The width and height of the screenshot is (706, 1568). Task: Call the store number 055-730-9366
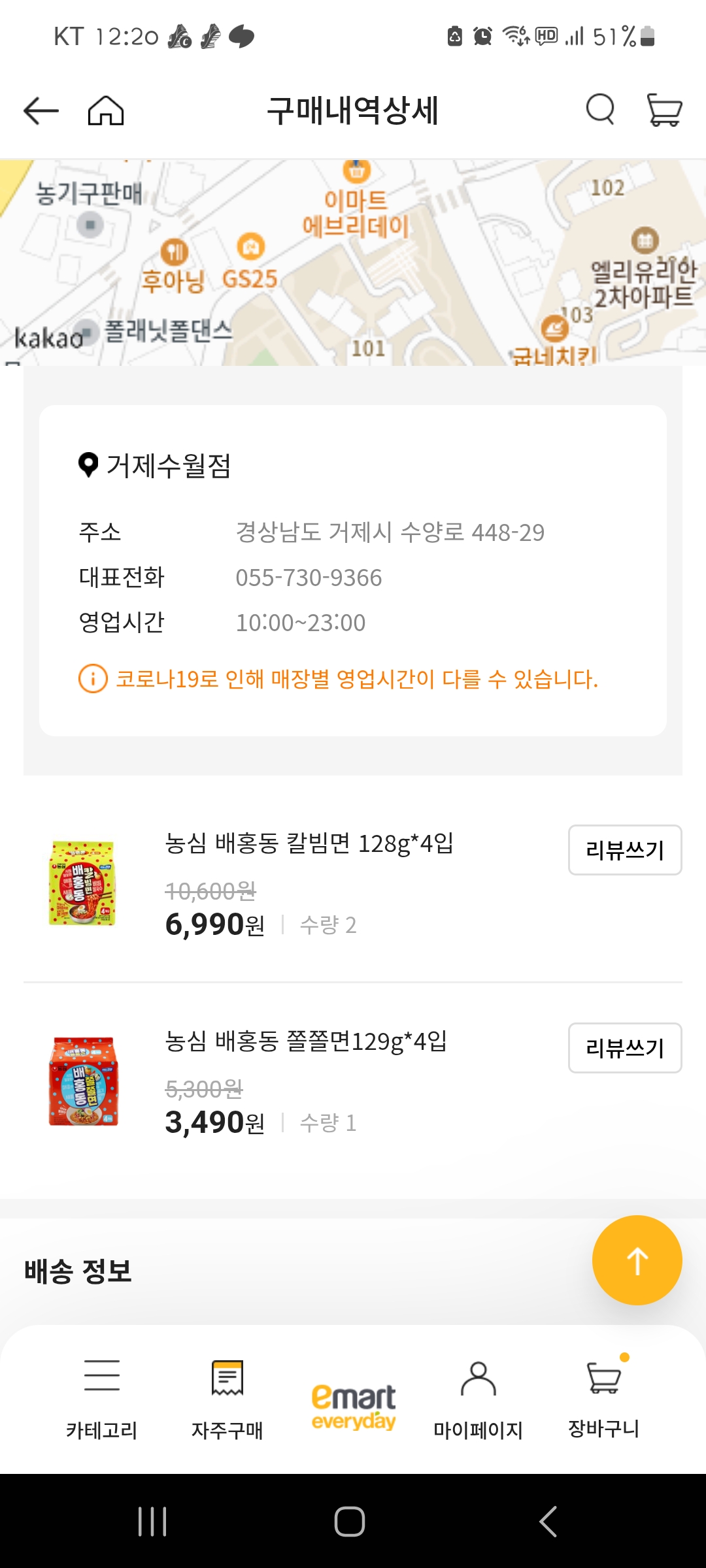pyautogui.click(x=309, y=577)
